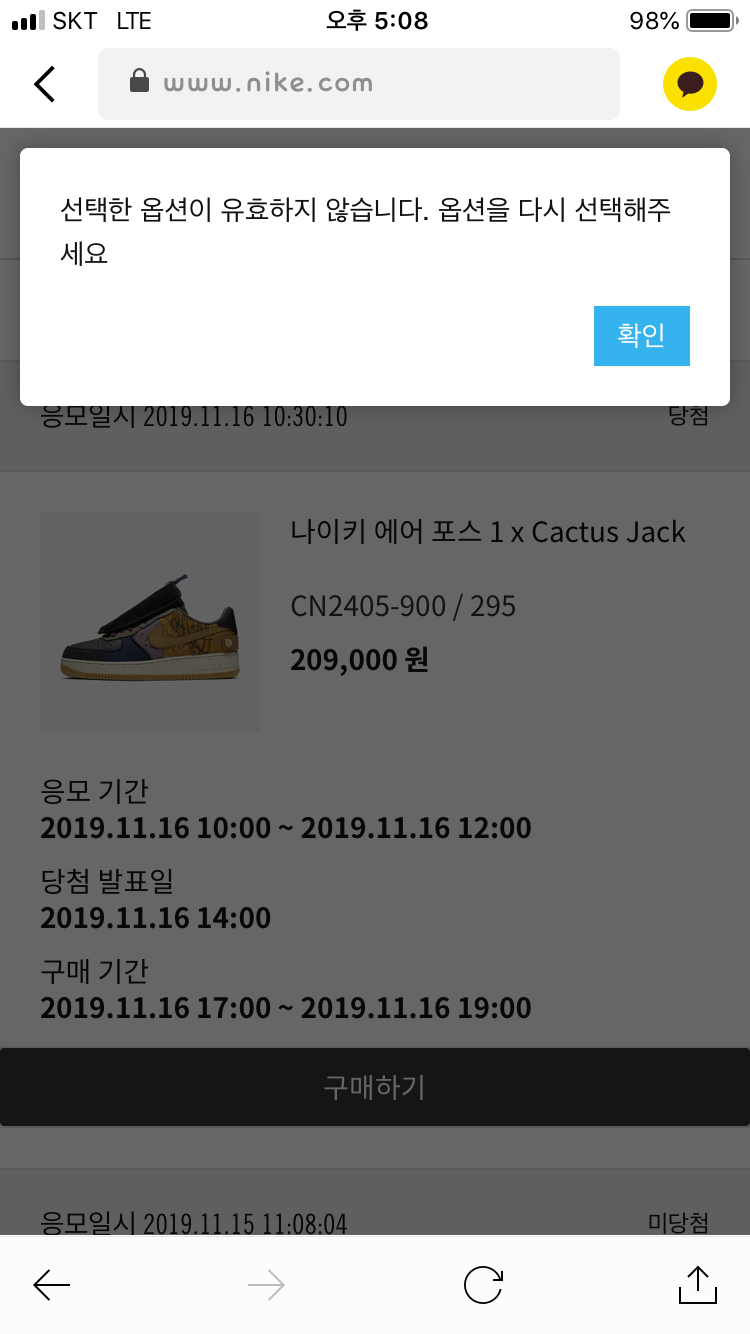Open the yellow KakaoTalk chat icon

click(690, 84)
